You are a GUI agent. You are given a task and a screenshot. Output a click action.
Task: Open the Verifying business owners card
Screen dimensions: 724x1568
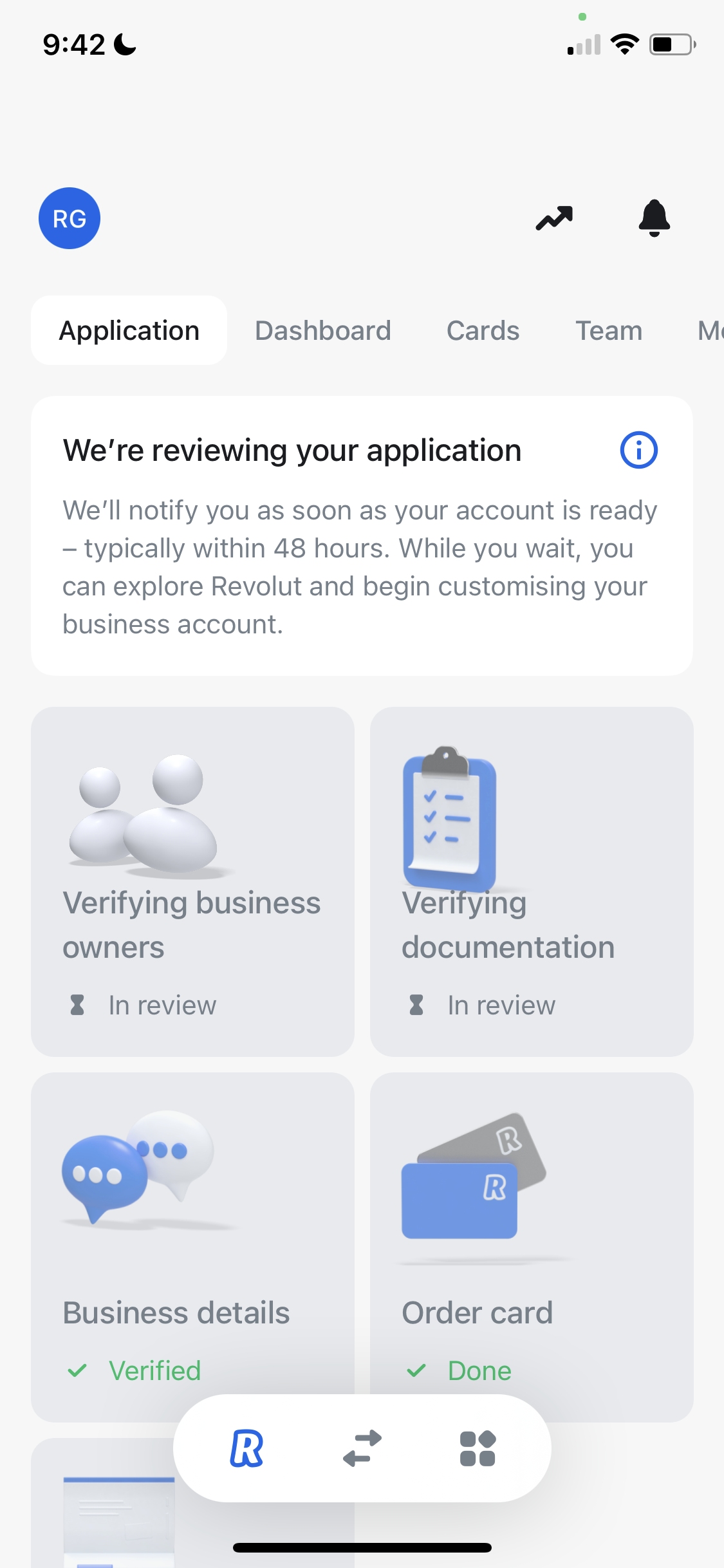[x=193, y=882]
